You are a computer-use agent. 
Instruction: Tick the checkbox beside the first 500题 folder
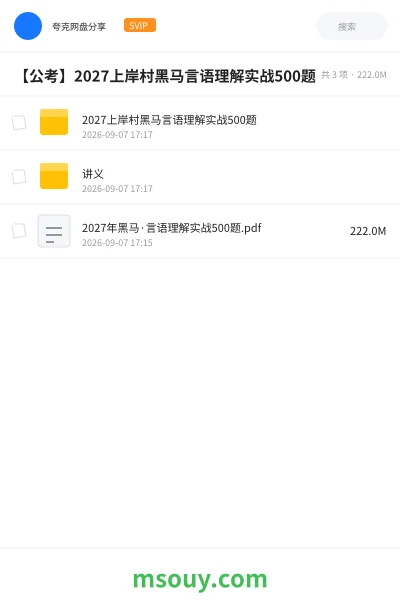(x=19, y=123)
